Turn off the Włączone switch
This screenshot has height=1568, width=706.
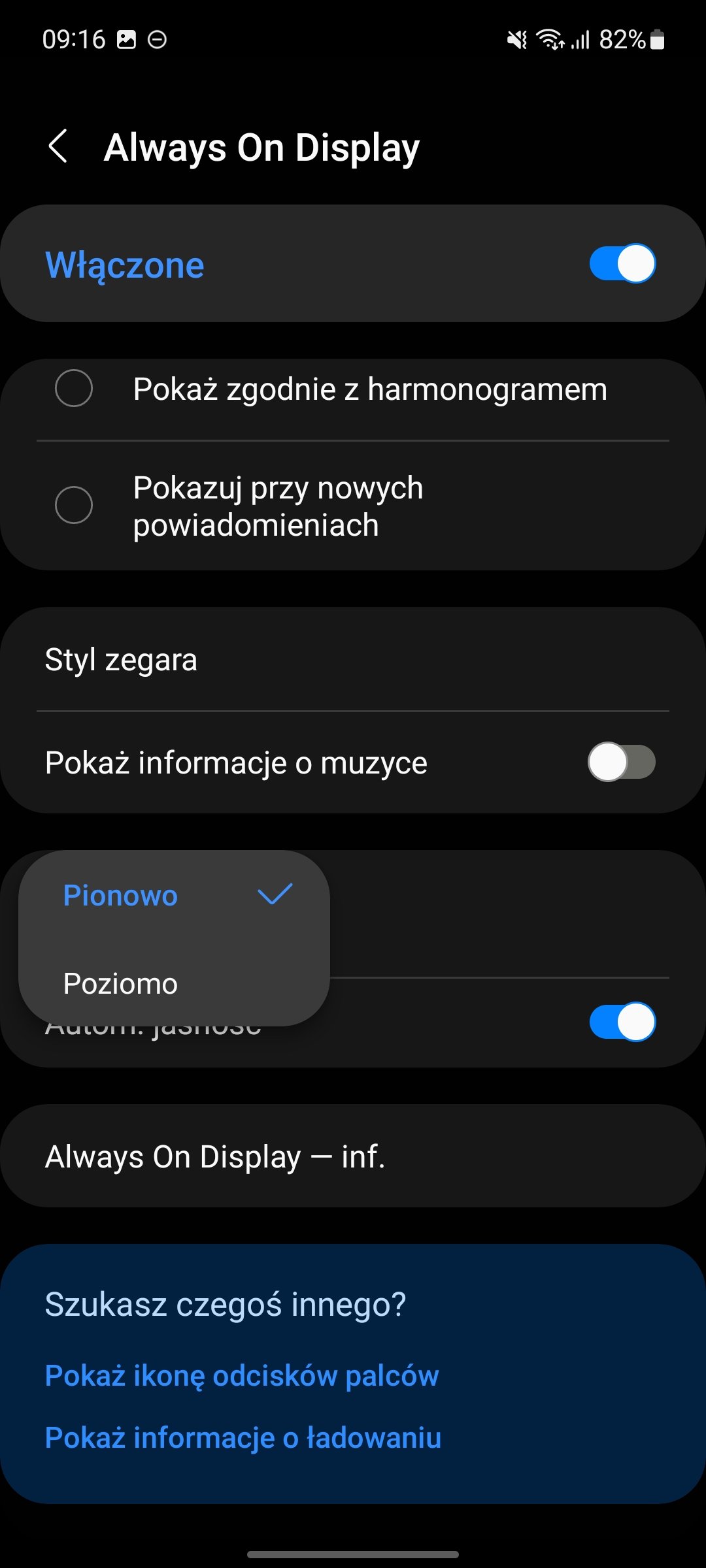tap(622, 264)
